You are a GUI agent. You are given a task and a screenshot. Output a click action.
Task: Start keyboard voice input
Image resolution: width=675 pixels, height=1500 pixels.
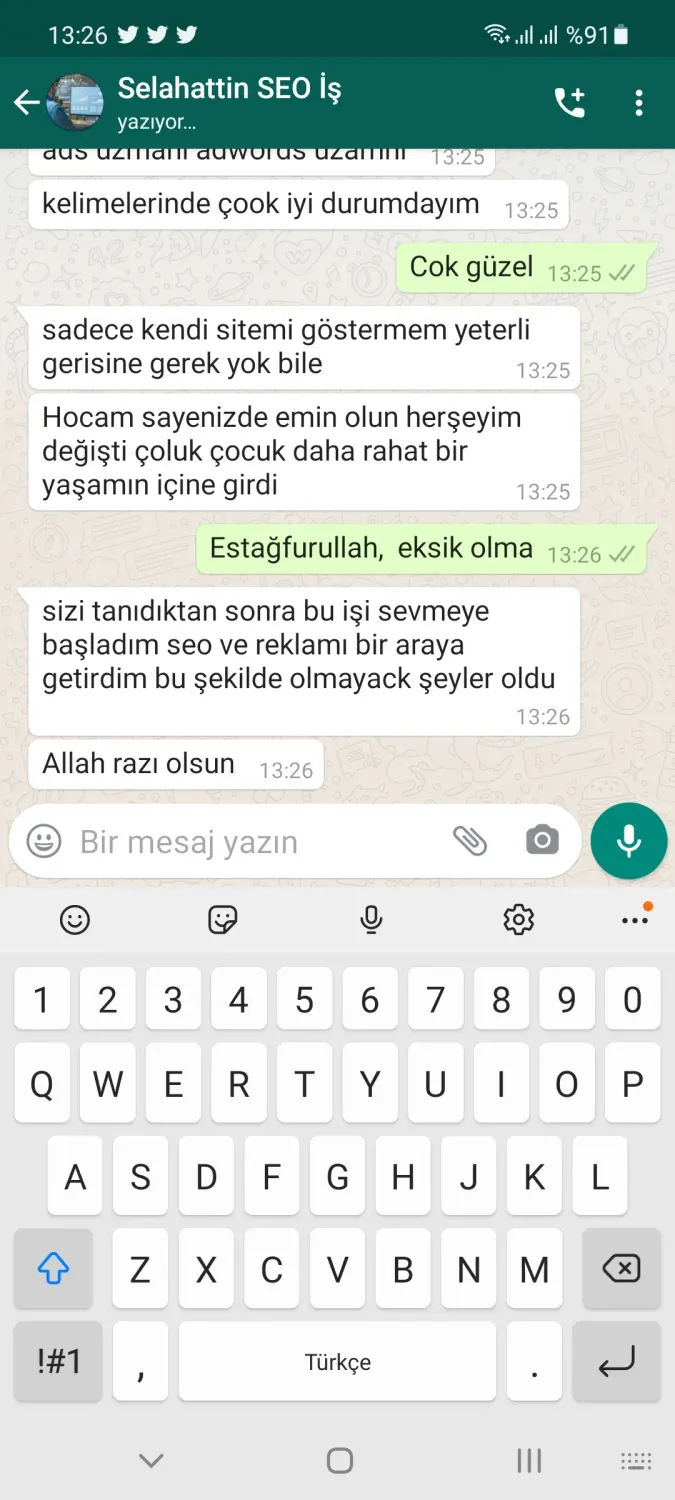pyautogui.click(x=371, y=919)
